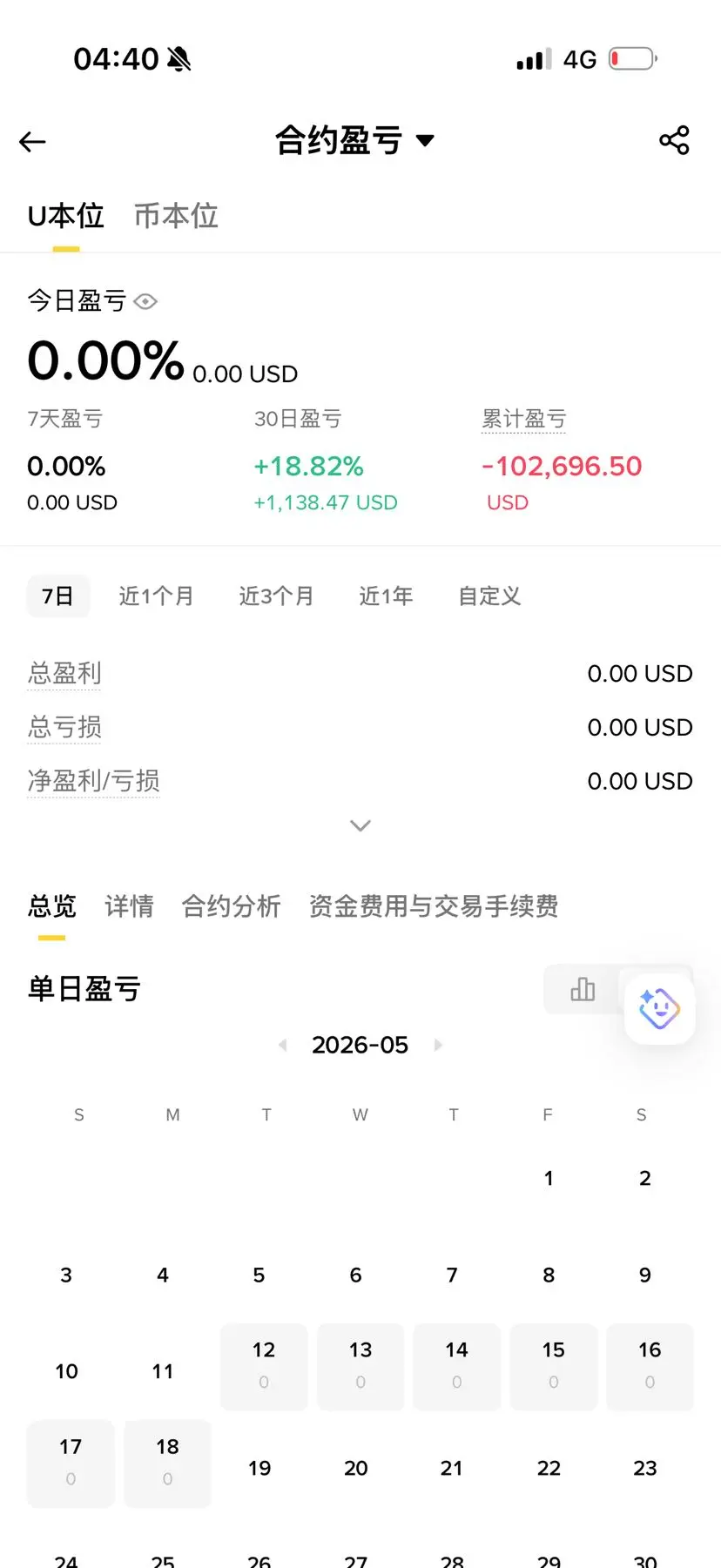Choose the 自定义 custom range
The width and height of the screenshot is (721, 1568).
point(489,596)
